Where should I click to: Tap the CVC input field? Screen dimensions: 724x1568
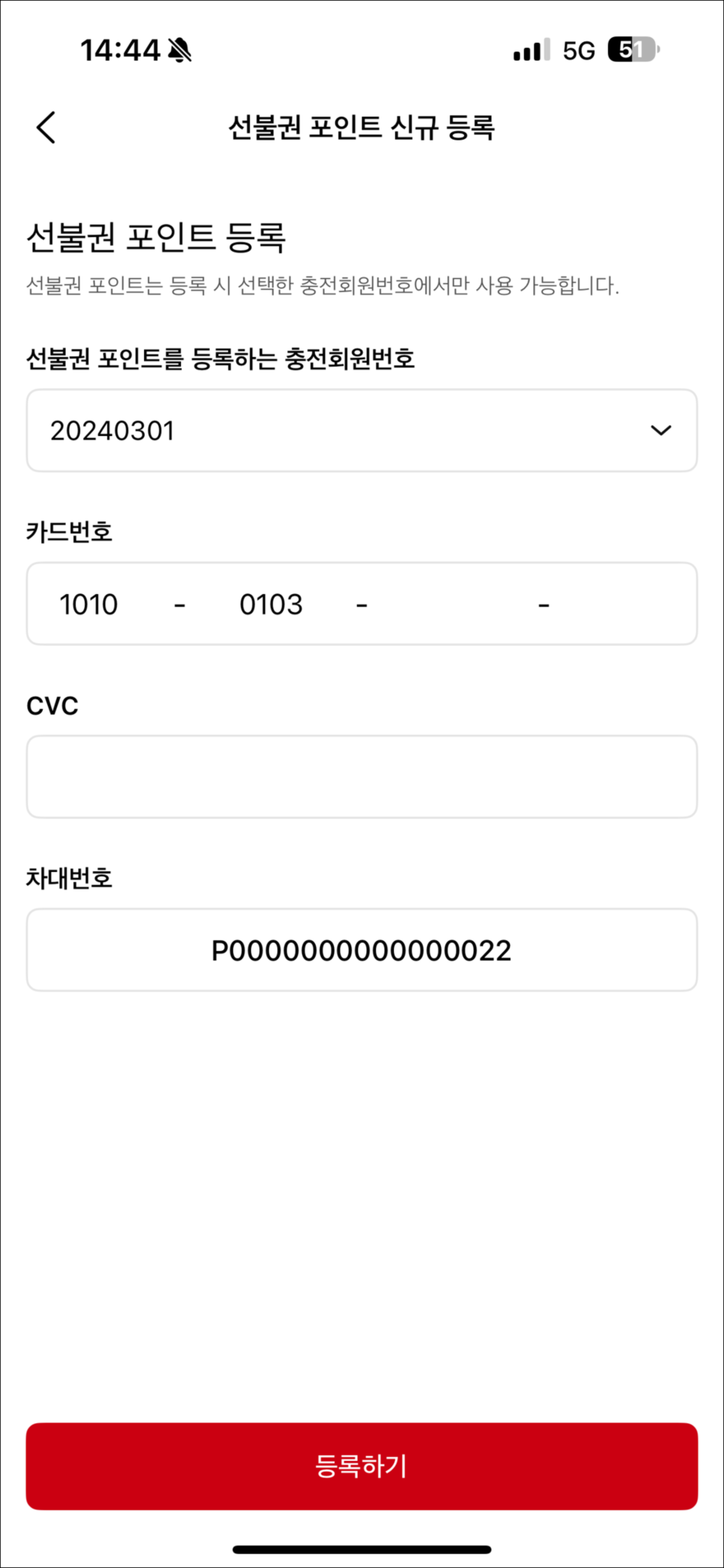[362, 776]
